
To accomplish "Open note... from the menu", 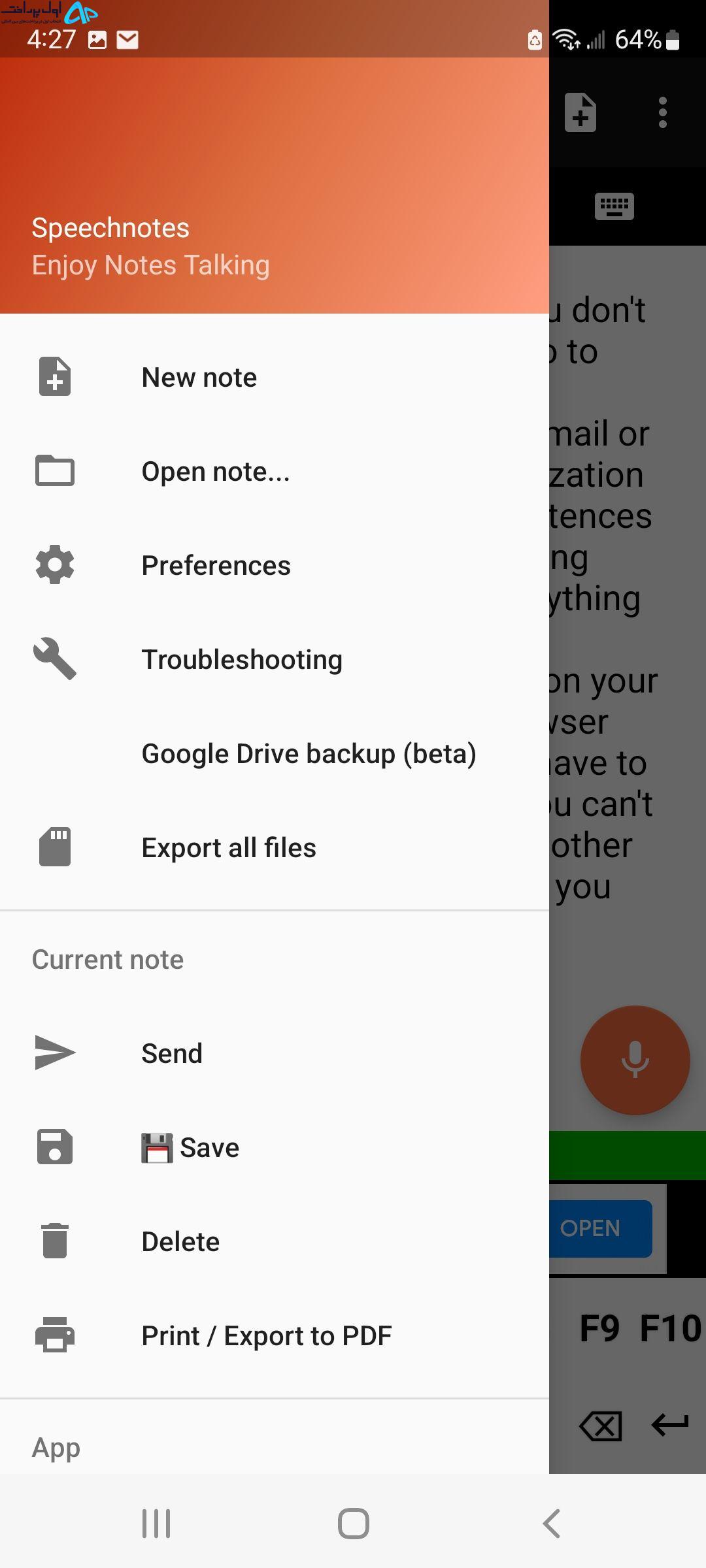I will click(x=275, y=471).
